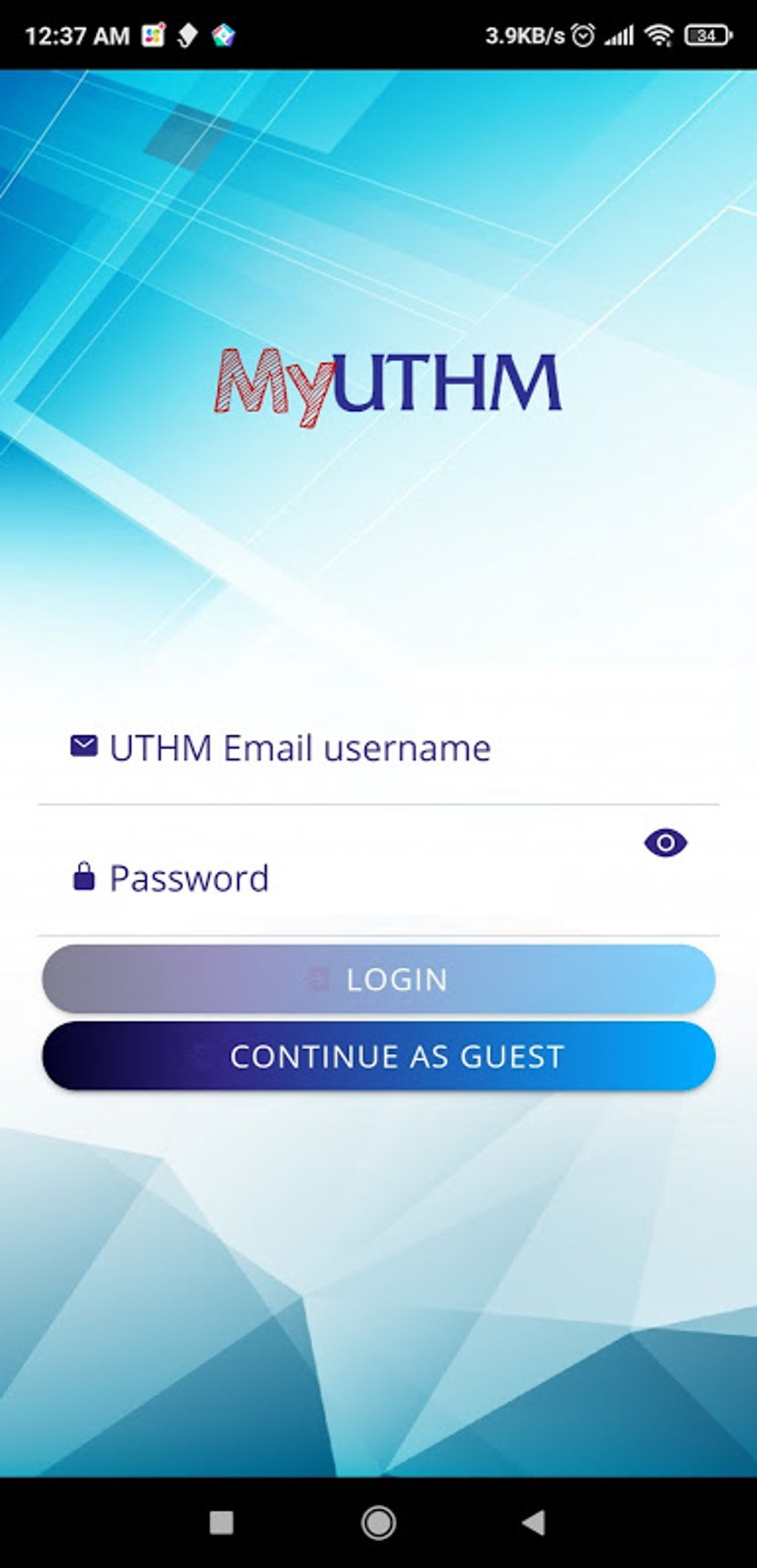757x1568 pixels.
Task: Tap the LOGIN button
Action: point(378,979)
